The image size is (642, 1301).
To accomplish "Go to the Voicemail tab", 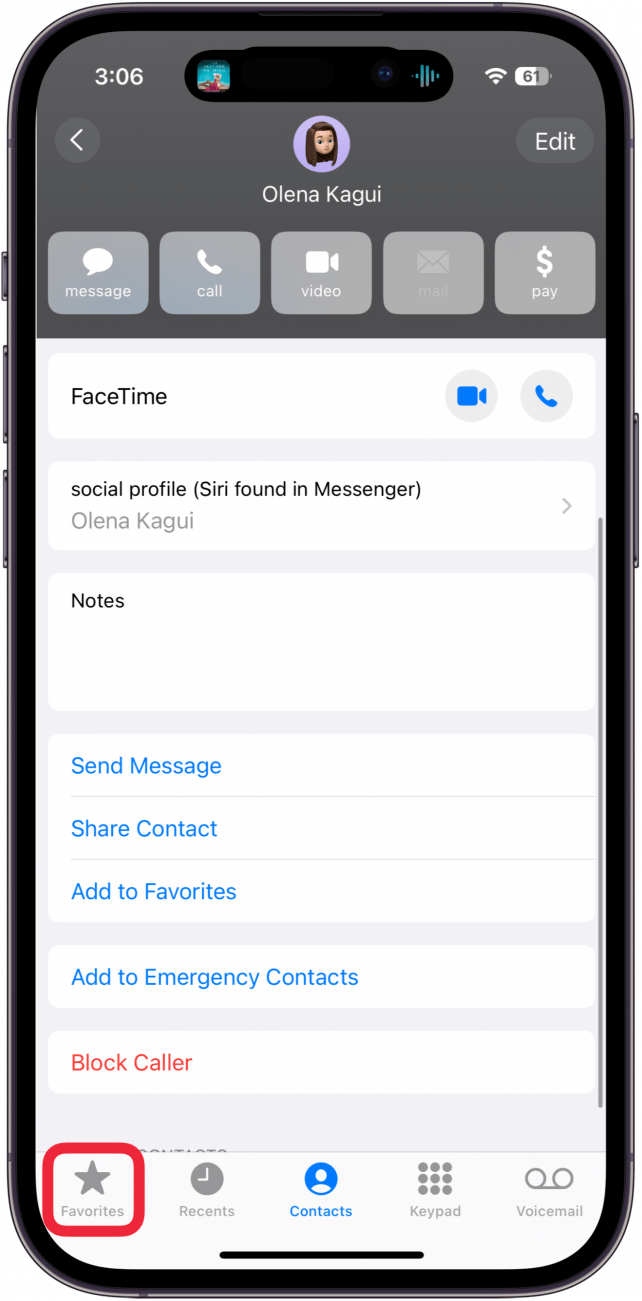I will pyautogui.click(x=549, y=1190).
